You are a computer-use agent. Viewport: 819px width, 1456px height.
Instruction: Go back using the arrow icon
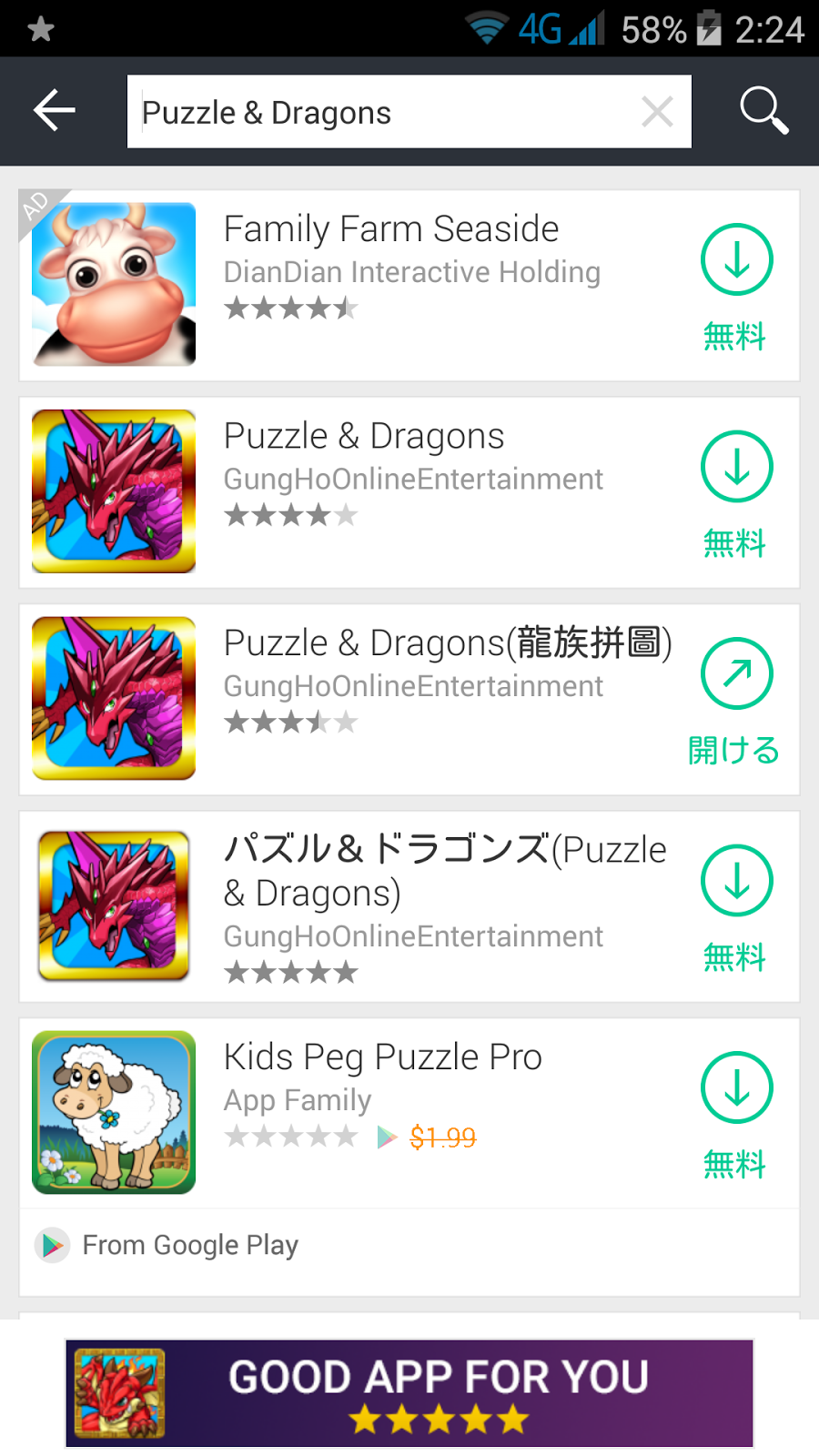(55, 111)
